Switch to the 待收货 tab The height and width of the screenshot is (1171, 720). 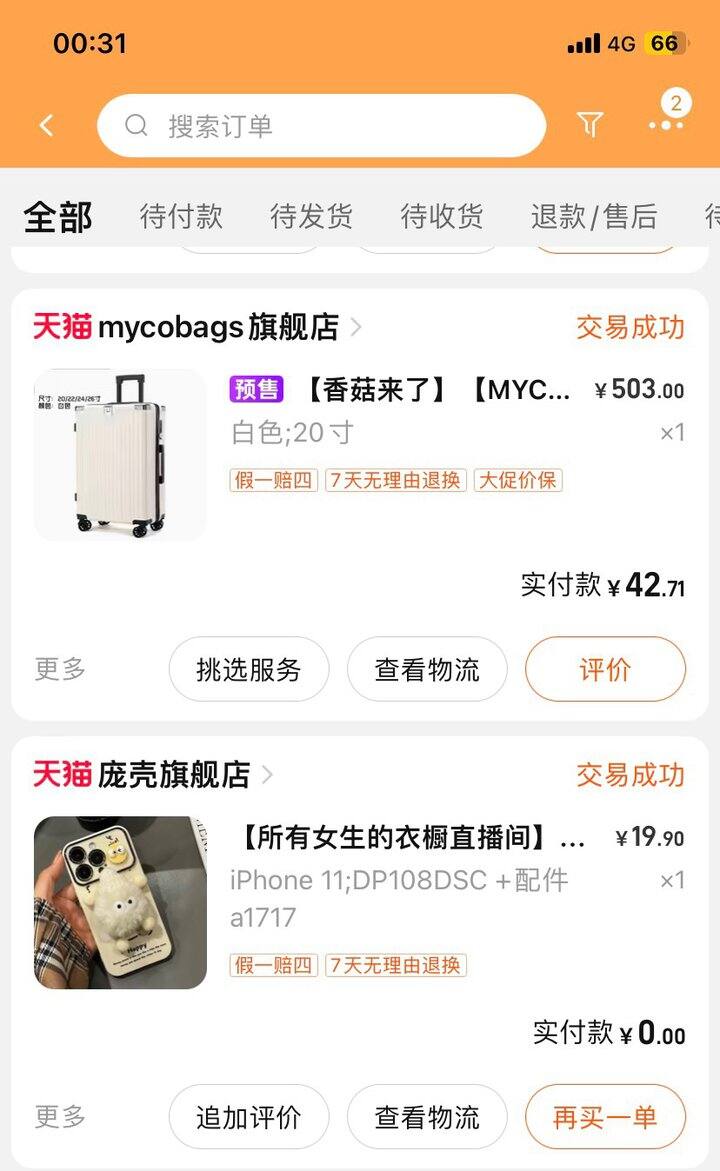[x=441, y=217]
